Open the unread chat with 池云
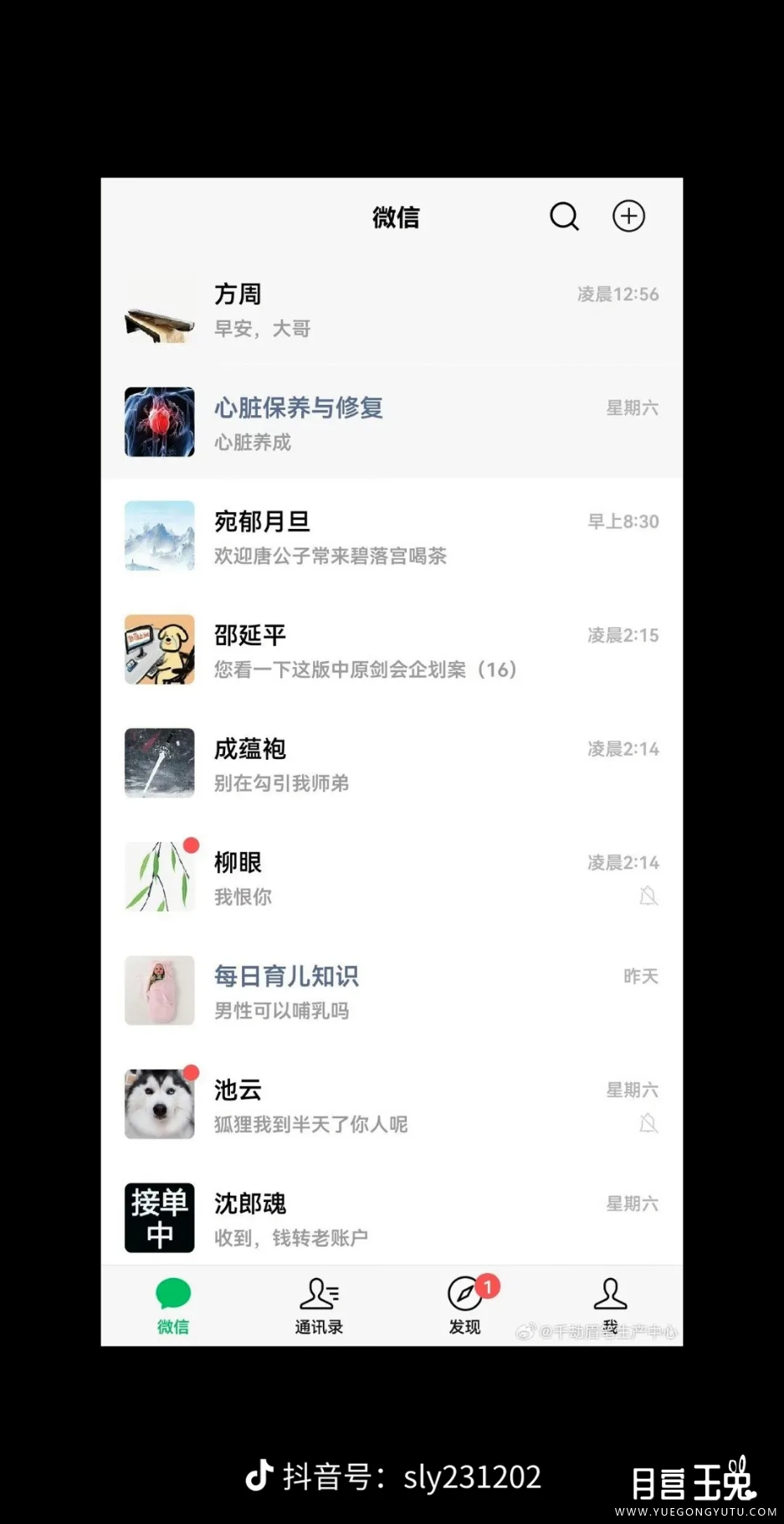This screenshot has width=784, height=1524. point(392,1105)
